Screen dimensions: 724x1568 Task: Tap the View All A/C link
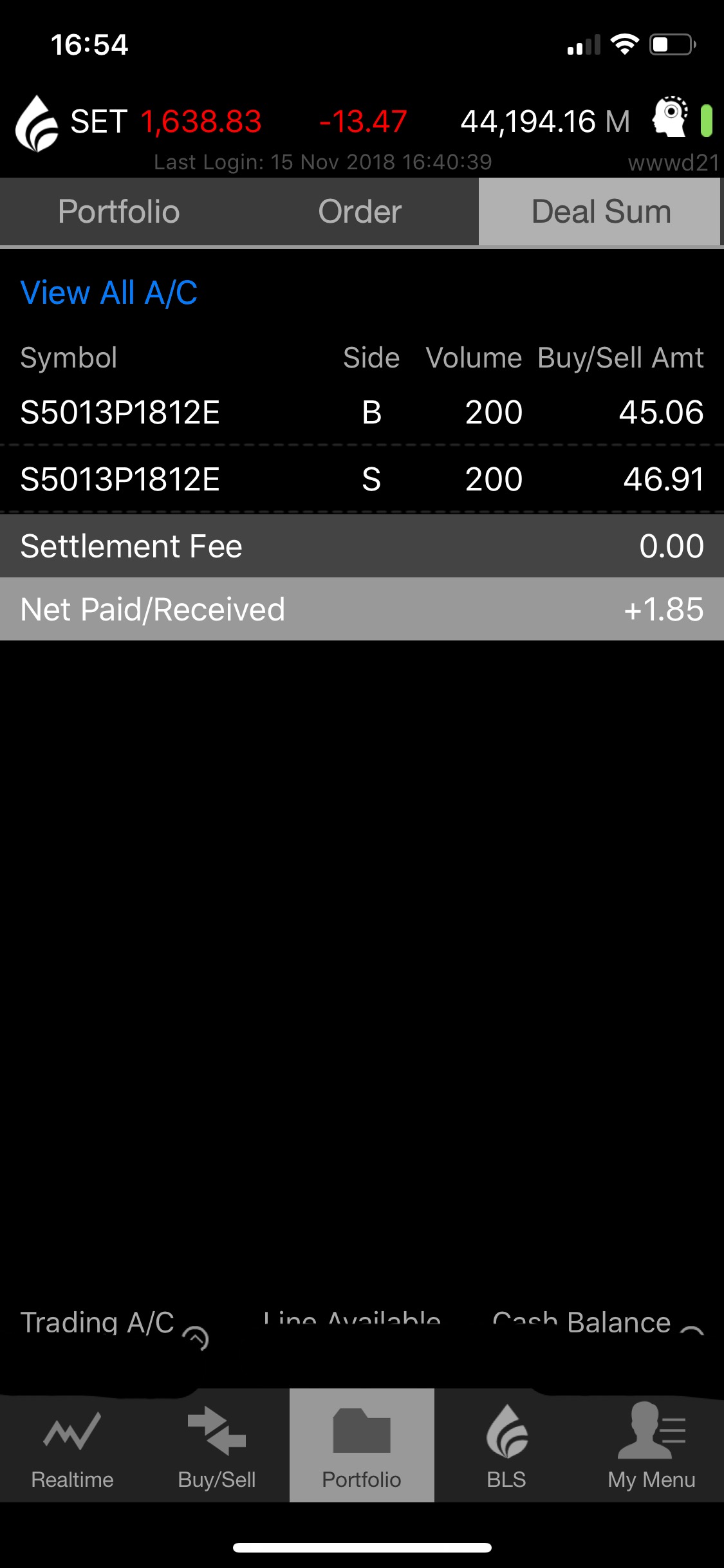coord(109,293)
